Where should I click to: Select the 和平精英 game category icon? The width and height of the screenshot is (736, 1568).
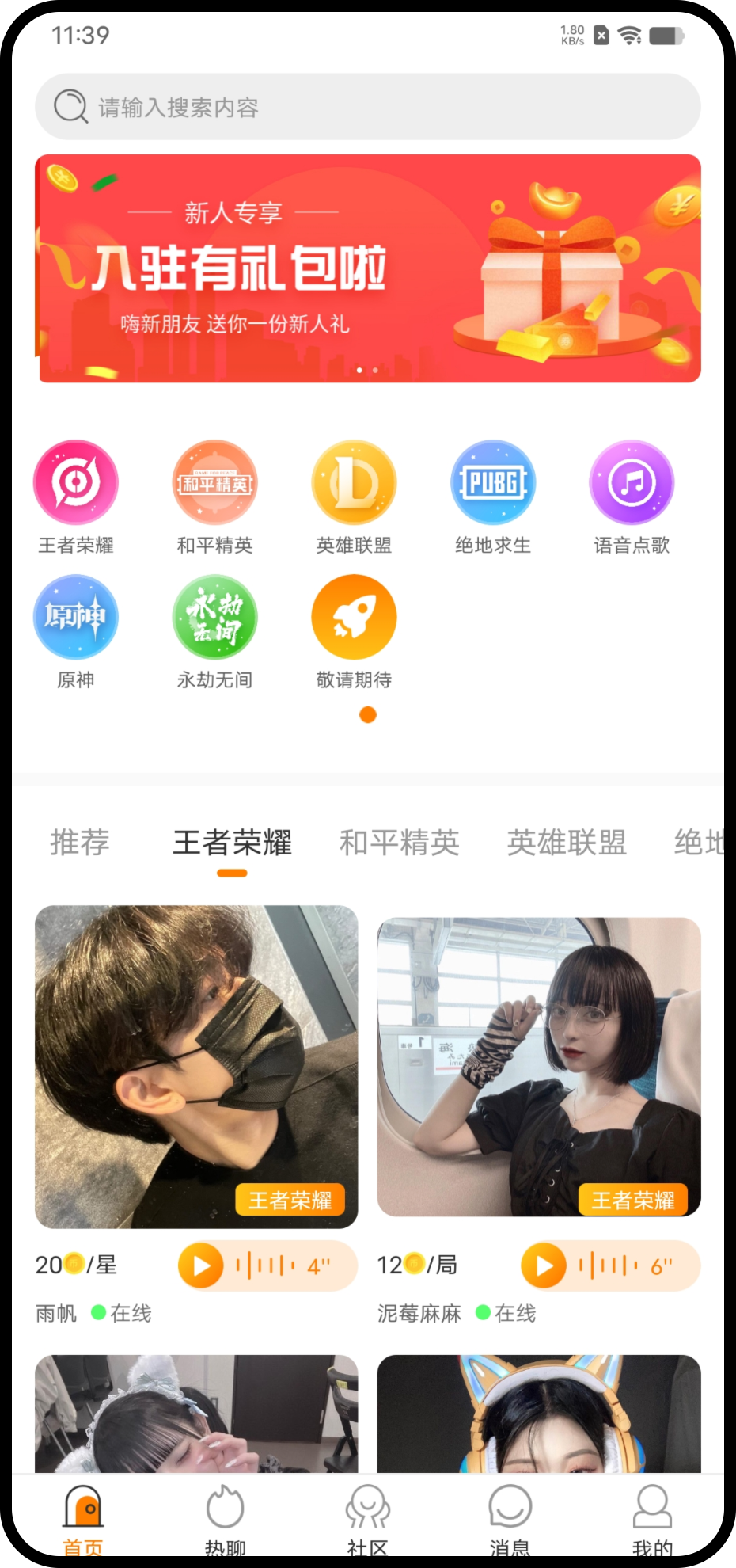215,482
